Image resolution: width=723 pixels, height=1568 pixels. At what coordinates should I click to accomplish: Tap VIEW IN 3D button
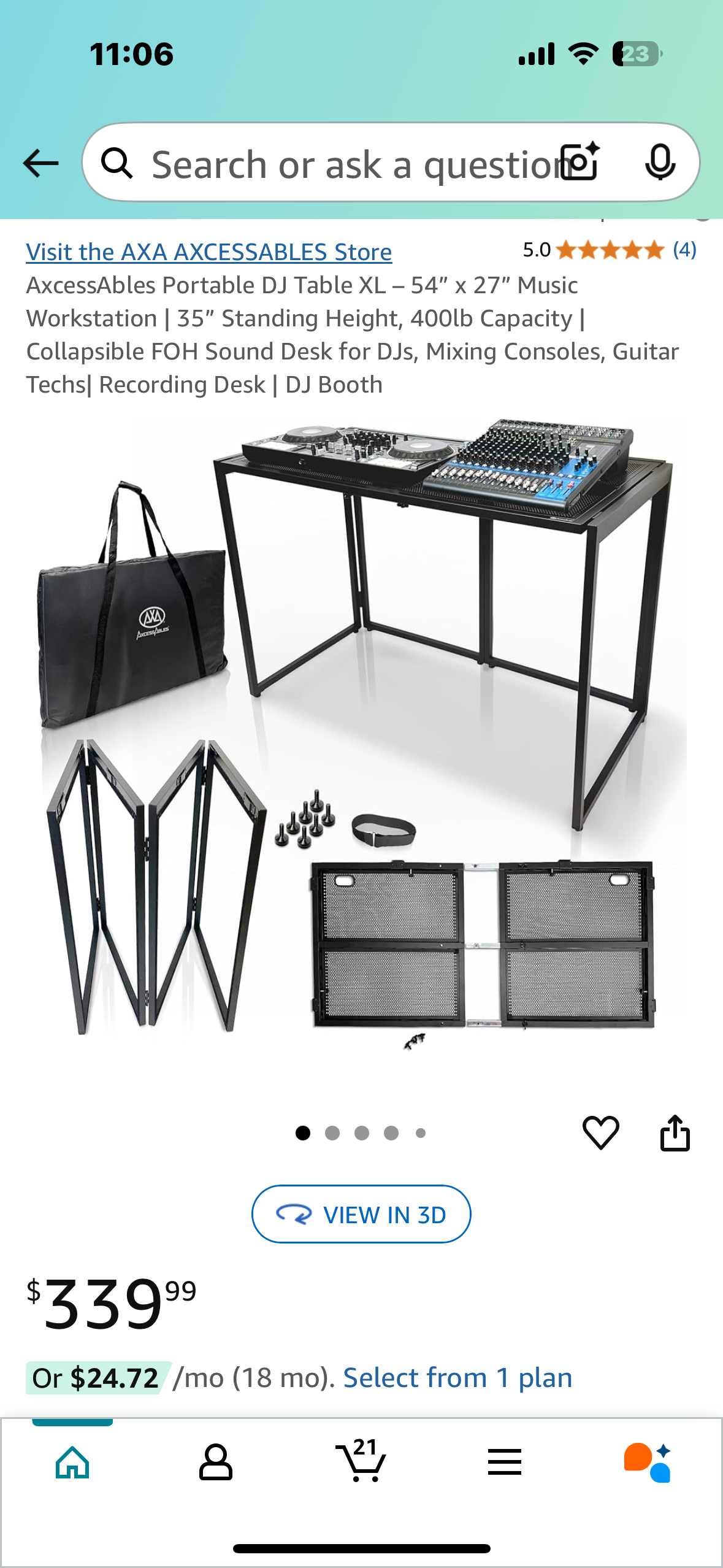[x=361, y=1214]
